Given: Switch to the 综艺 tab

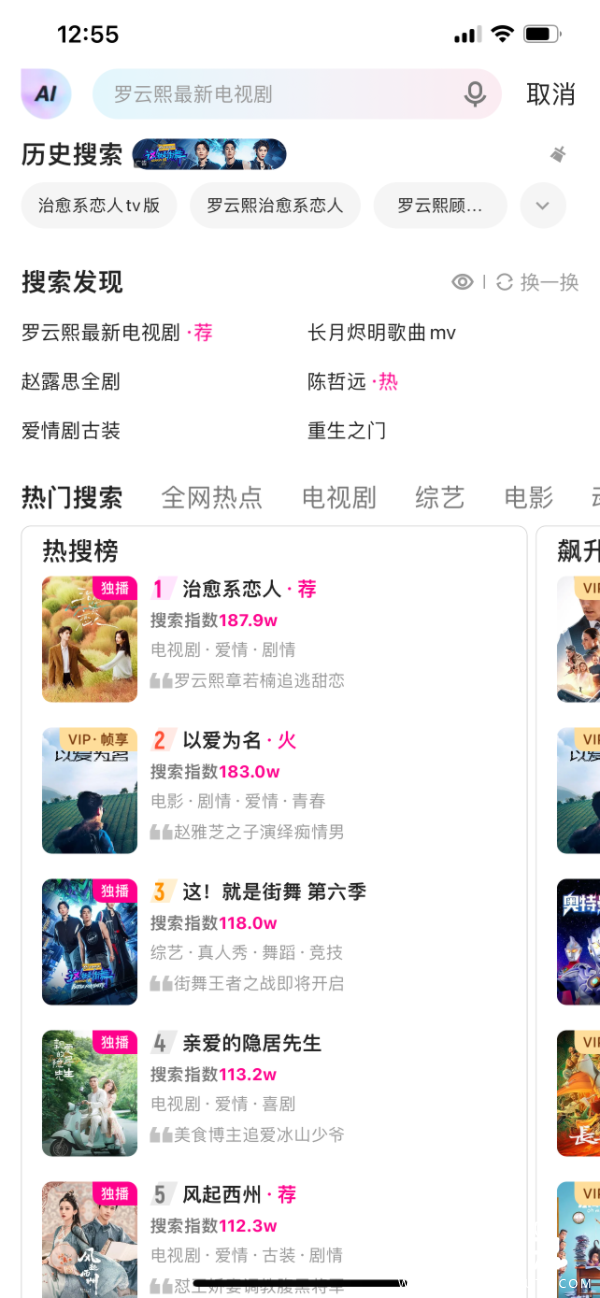Looking at the screenshot, I should [x=440, y=497].
